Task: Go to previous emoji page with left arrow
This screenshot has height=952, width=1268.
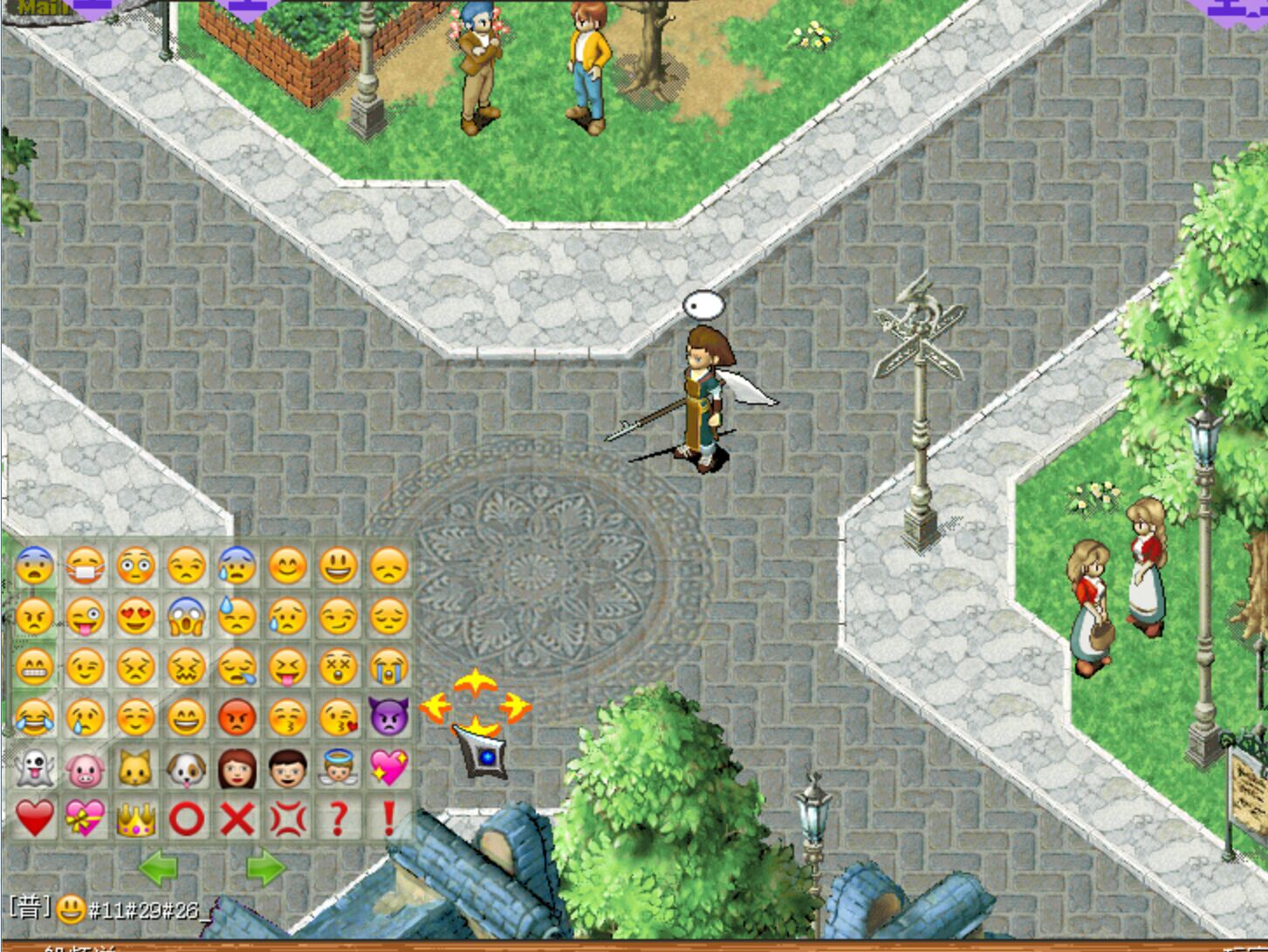Action: tap(158, 868)
